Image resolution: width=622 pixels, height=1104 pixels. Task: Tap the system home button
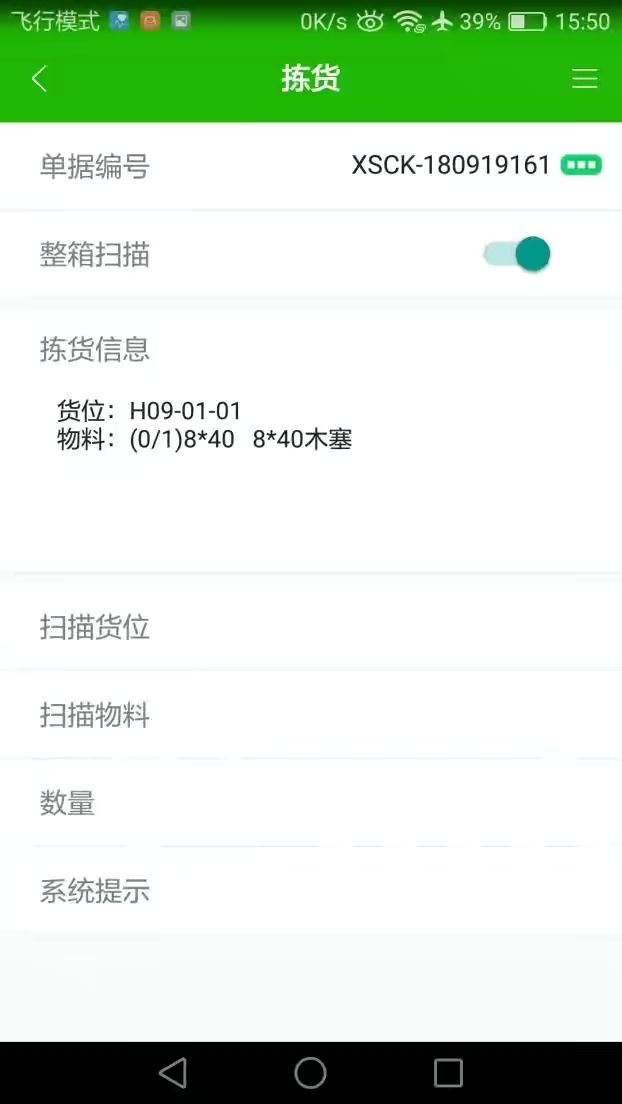[x=310, y=1073]
